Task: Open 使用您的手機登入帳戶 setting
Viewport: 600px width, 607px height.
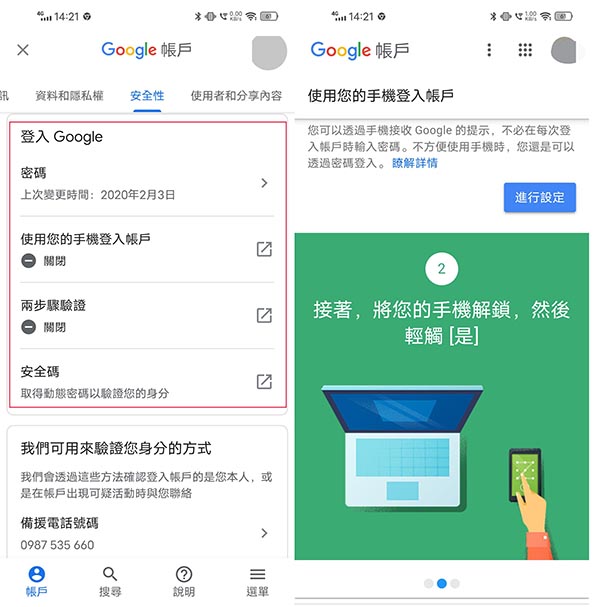Action: pos(146,249)
